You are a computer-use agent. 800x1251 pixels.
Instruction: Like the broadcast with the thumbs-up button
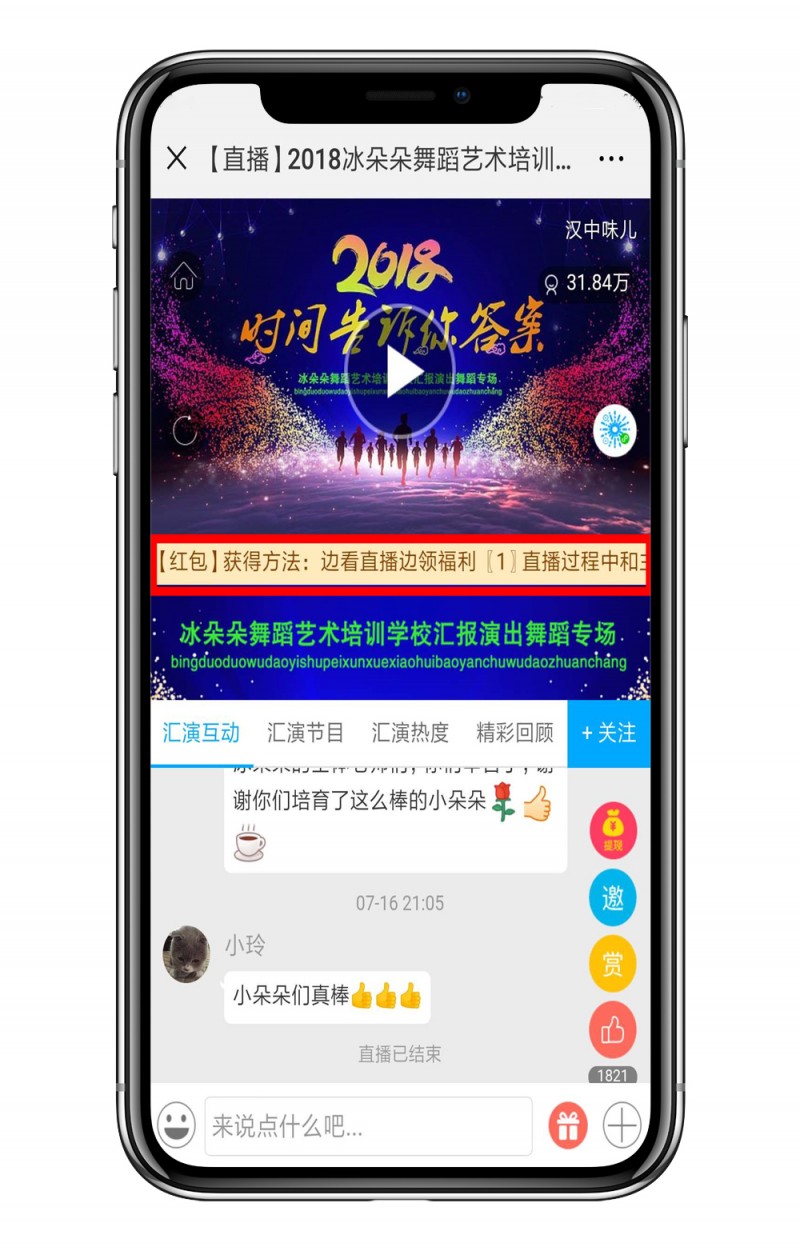tap(612, 1030)
